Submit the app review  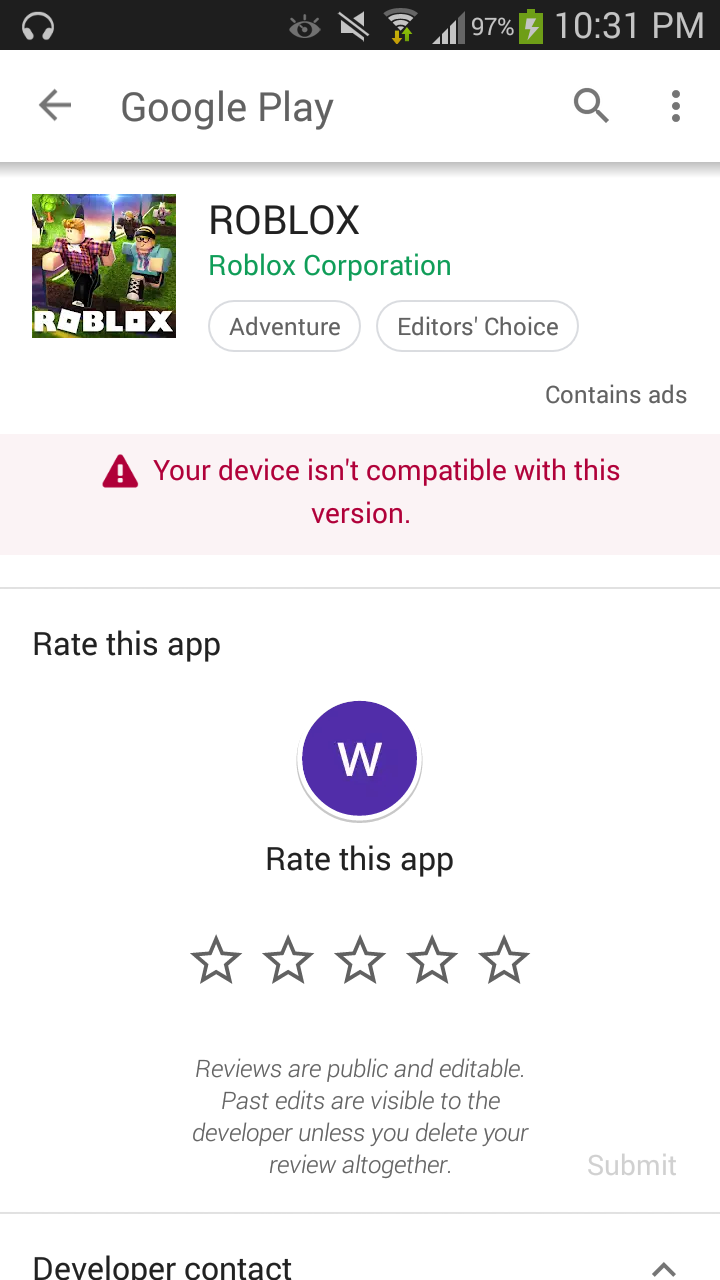pyautogui.click(x=631, y=1165)
